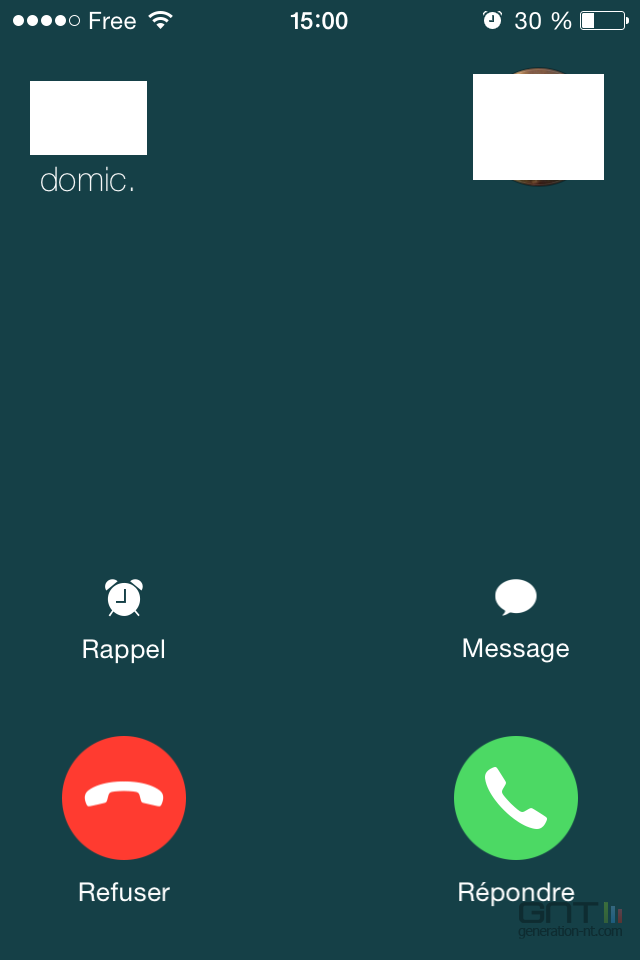Viewport: 640px width, 960px height.
Task: Answer the call with Répondre
Action: (516, 797)
